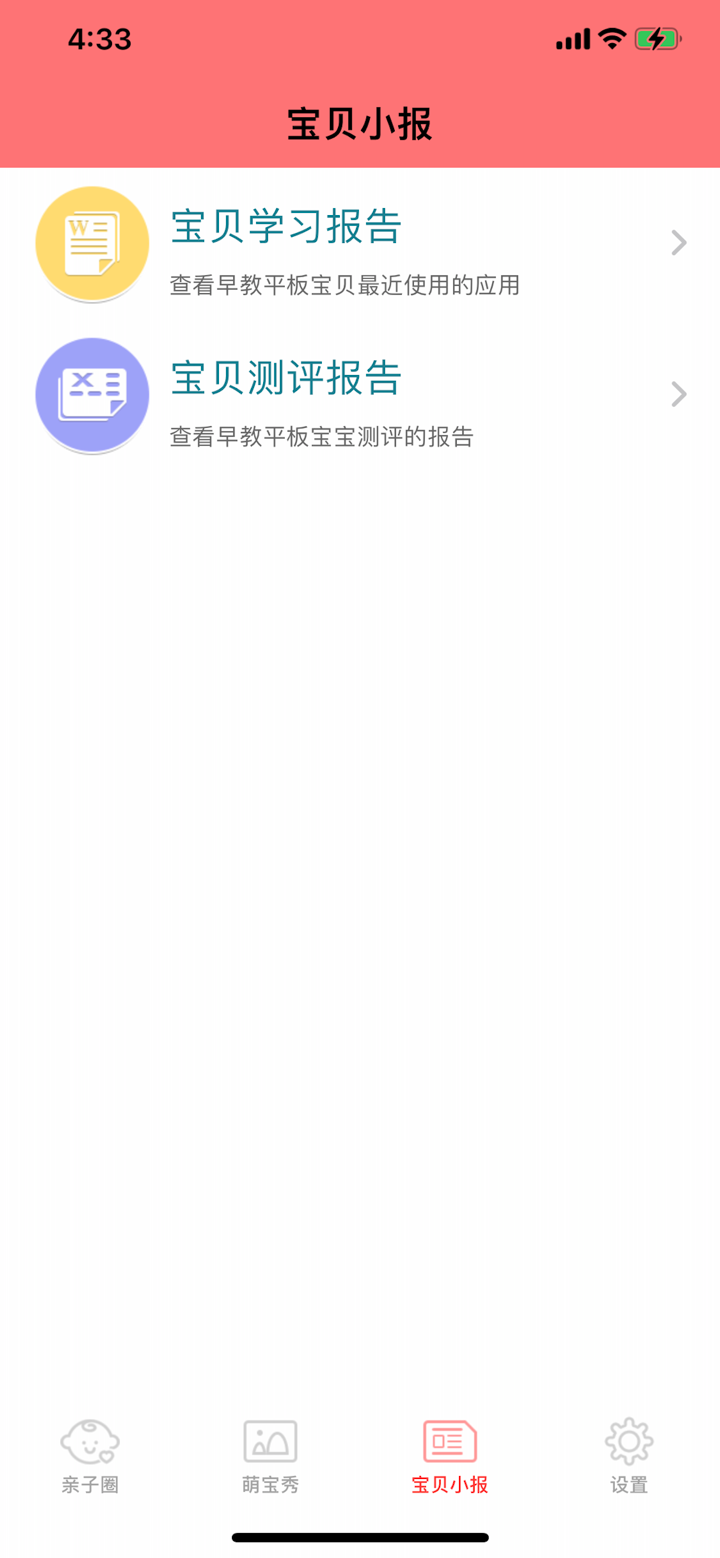Tap the home indicator bar at bottom
The width and height of the screenshot is (720, 1558).
pyautogui.click(x=359, y=1537)
